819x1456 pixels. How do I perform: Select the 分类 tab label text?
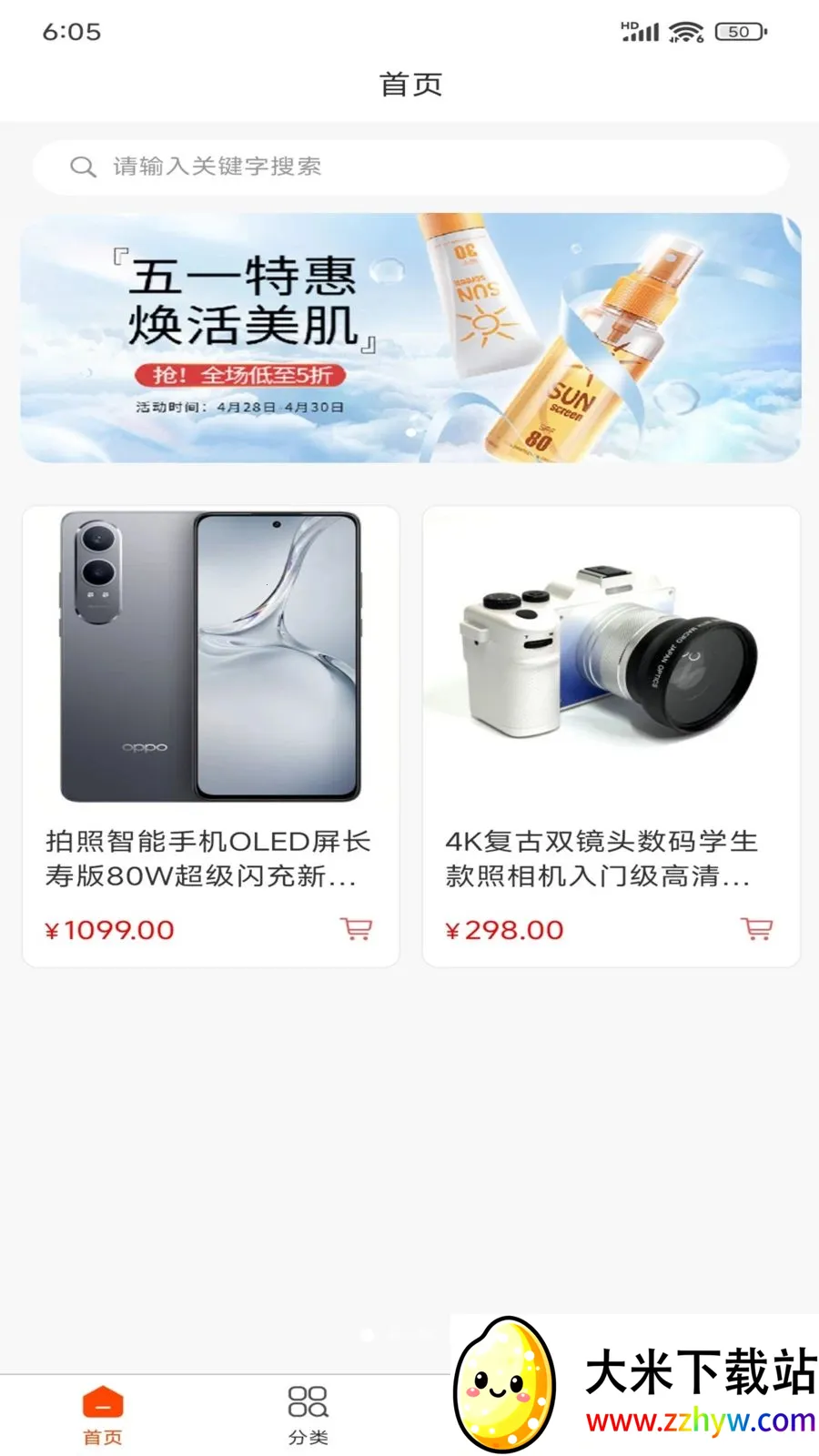pyautogui.click(x=309, y=1438)
